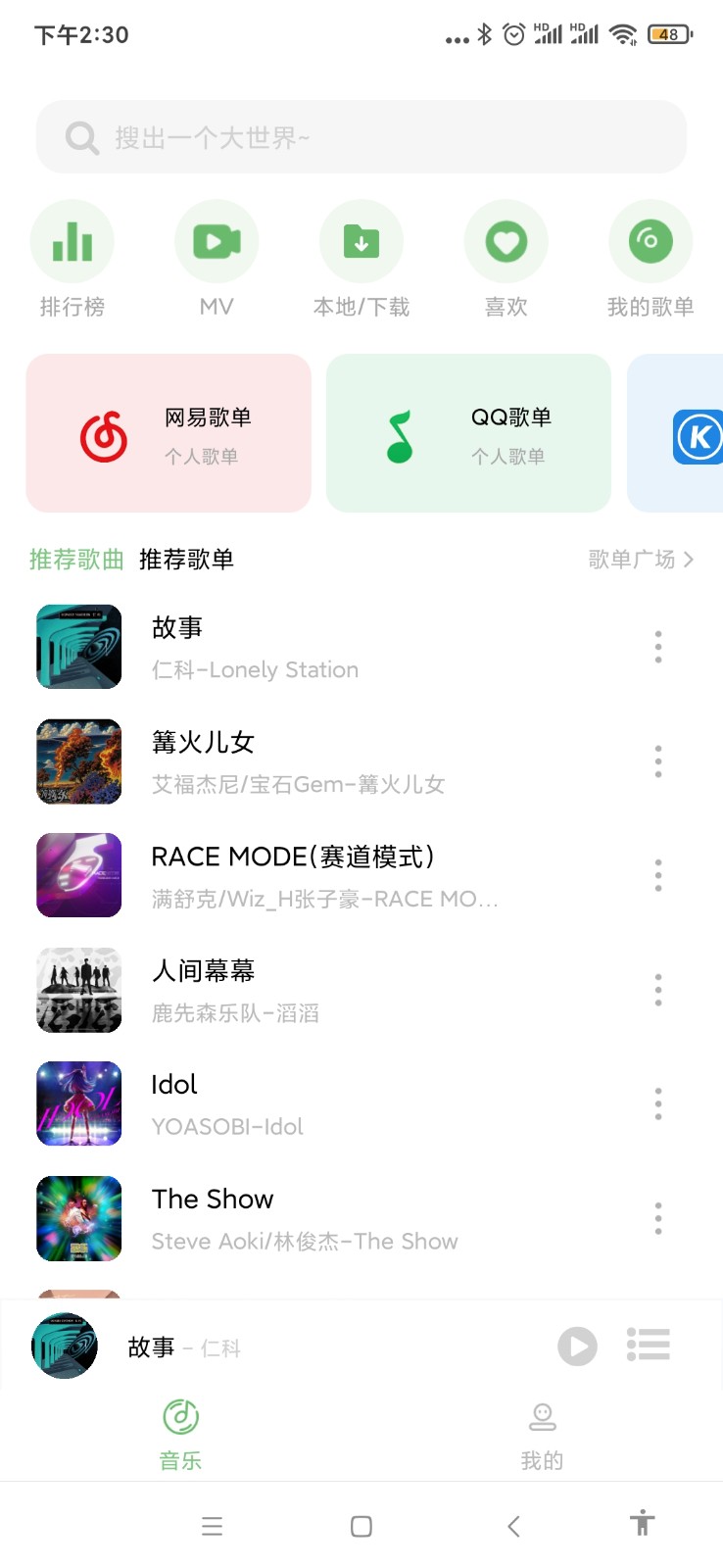Open the MV section icon
Viewport: 723px width, 1568px height.
[217, 240]
